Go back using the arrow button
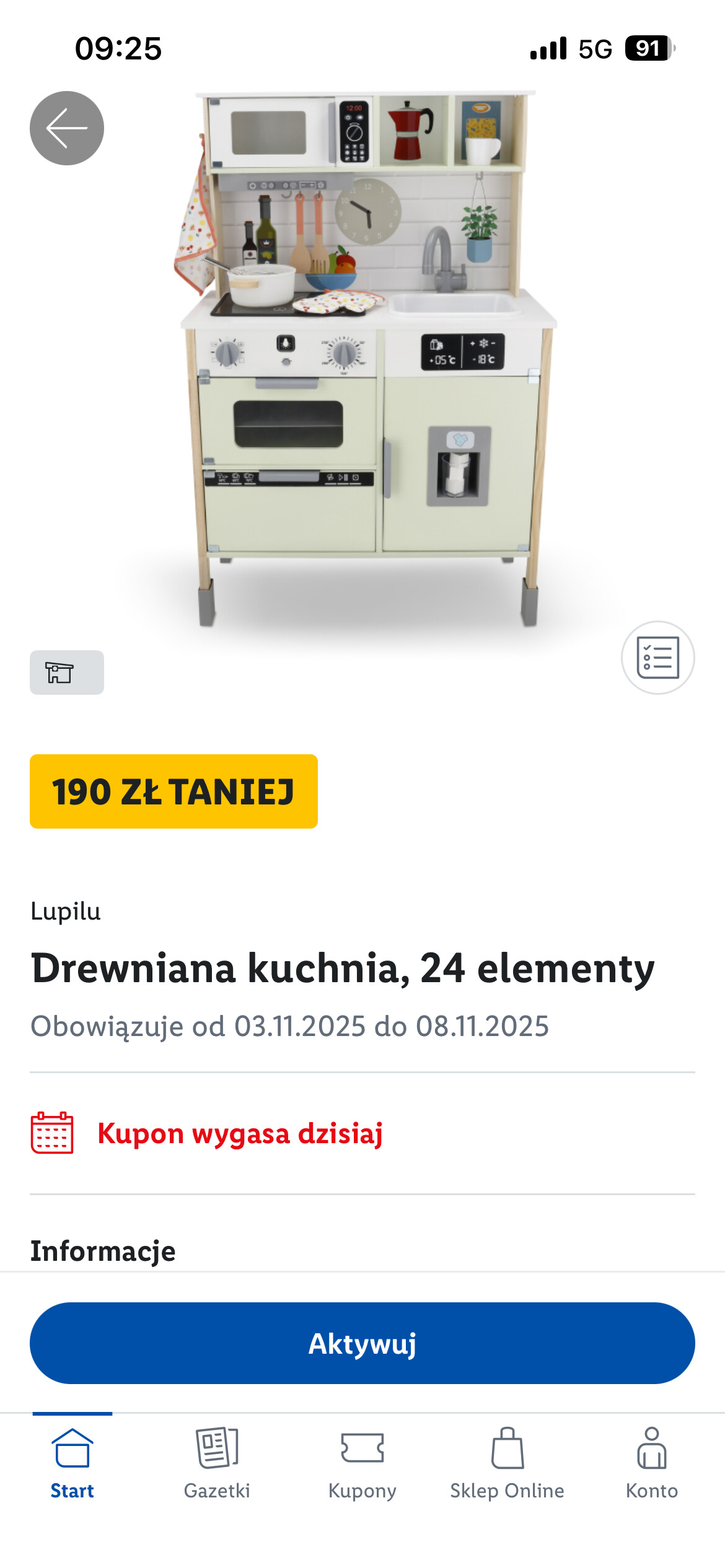Image resolution: width=725 pixels, height=1568 pixels. pyautogui.click(x=67, y=128)
